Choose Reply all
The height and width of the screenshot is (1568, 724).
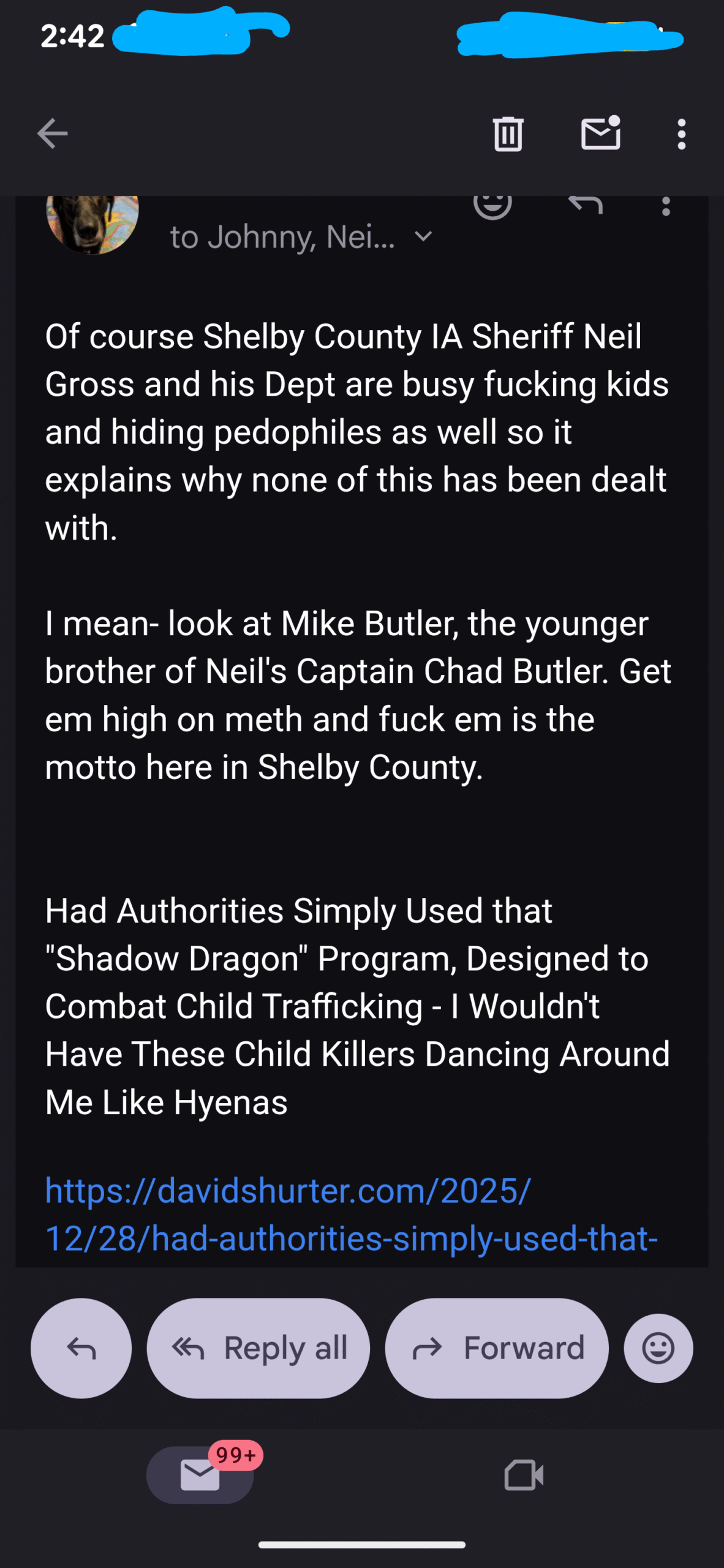[x=258, y=1348]
